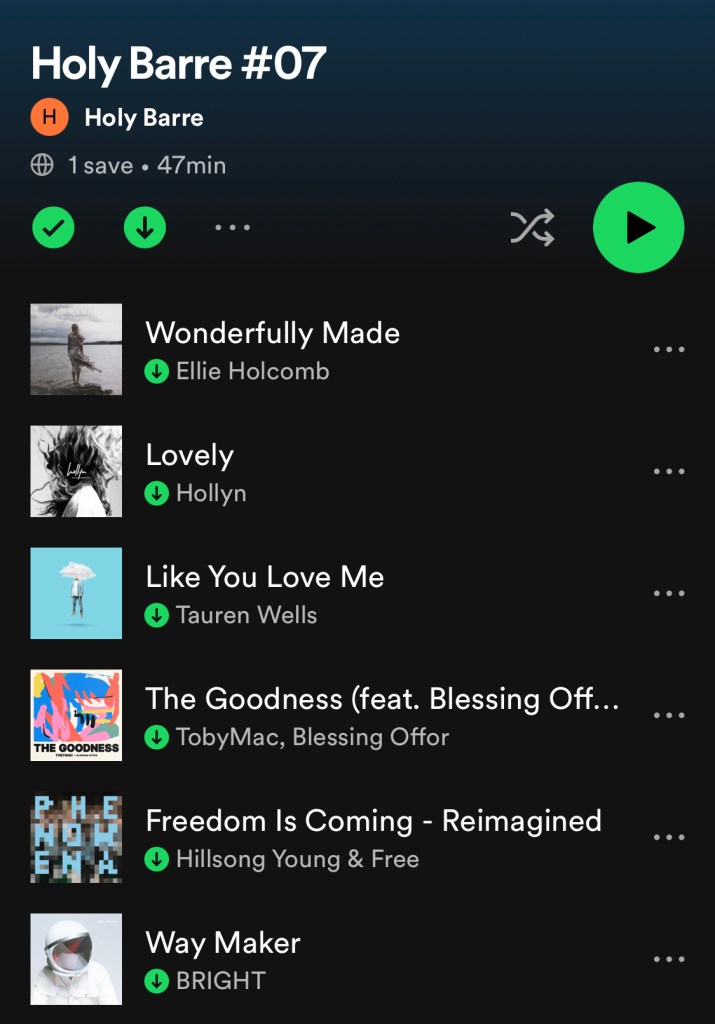Remove the playlist from saved library
Viewport: 715px width, 1024px height.
tap(53, 229)
